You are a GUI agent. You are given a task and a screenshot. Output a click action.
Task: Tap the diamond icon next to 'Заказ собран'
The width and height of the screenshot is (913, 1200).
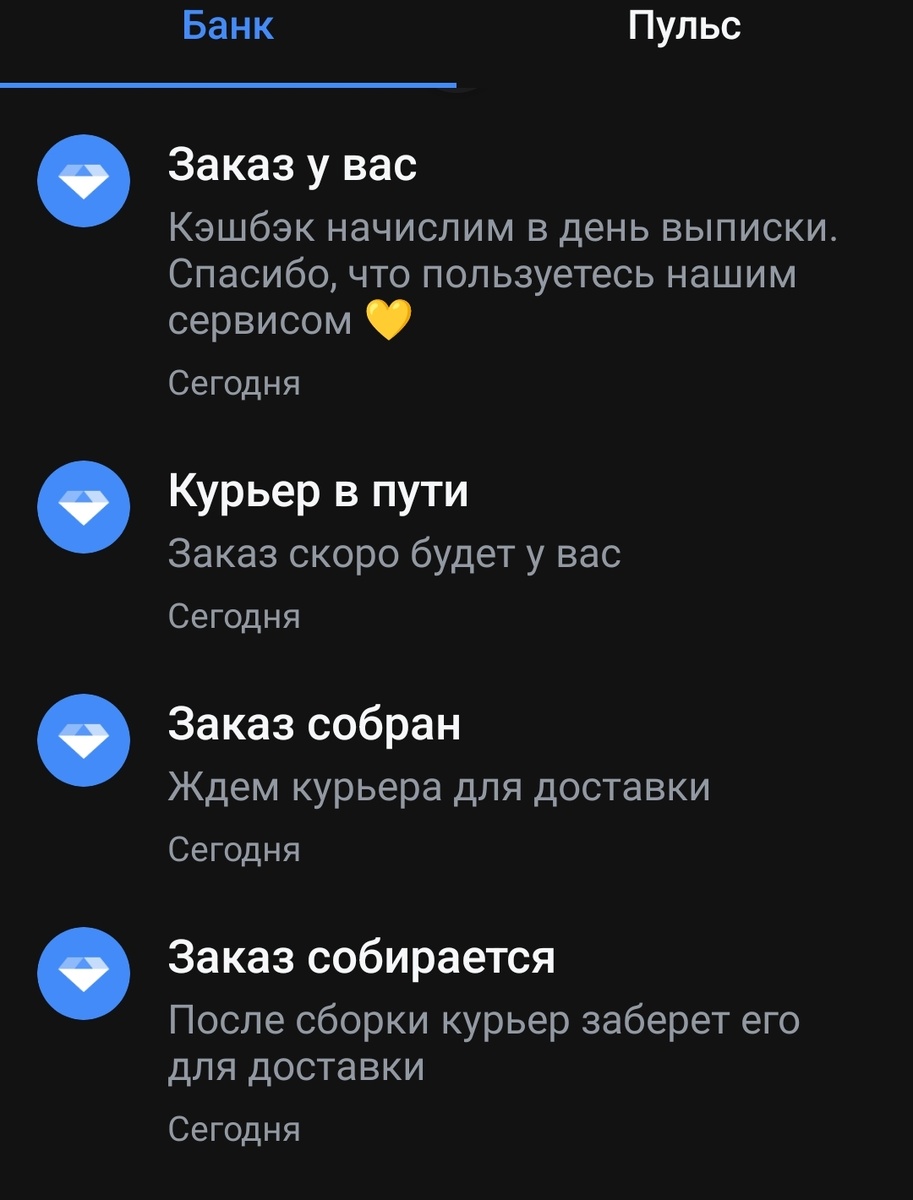coord(84,740)
